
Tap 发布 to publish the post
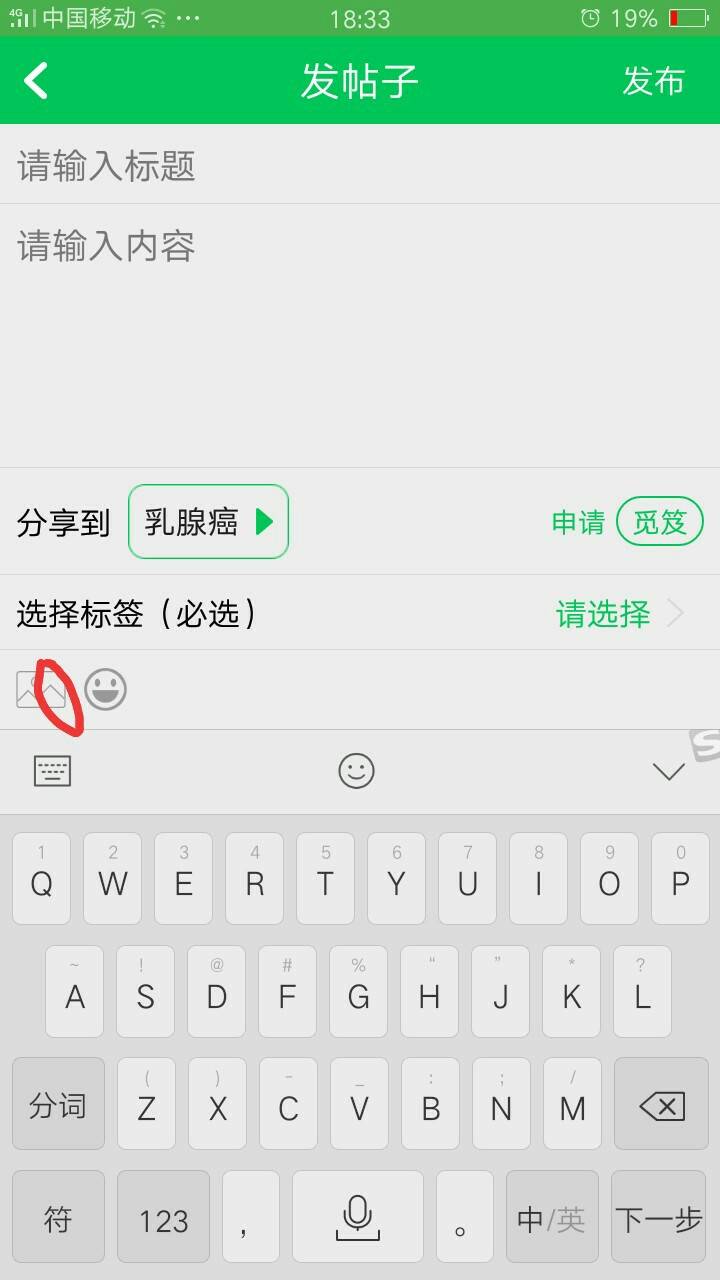[x=653, y=81]
